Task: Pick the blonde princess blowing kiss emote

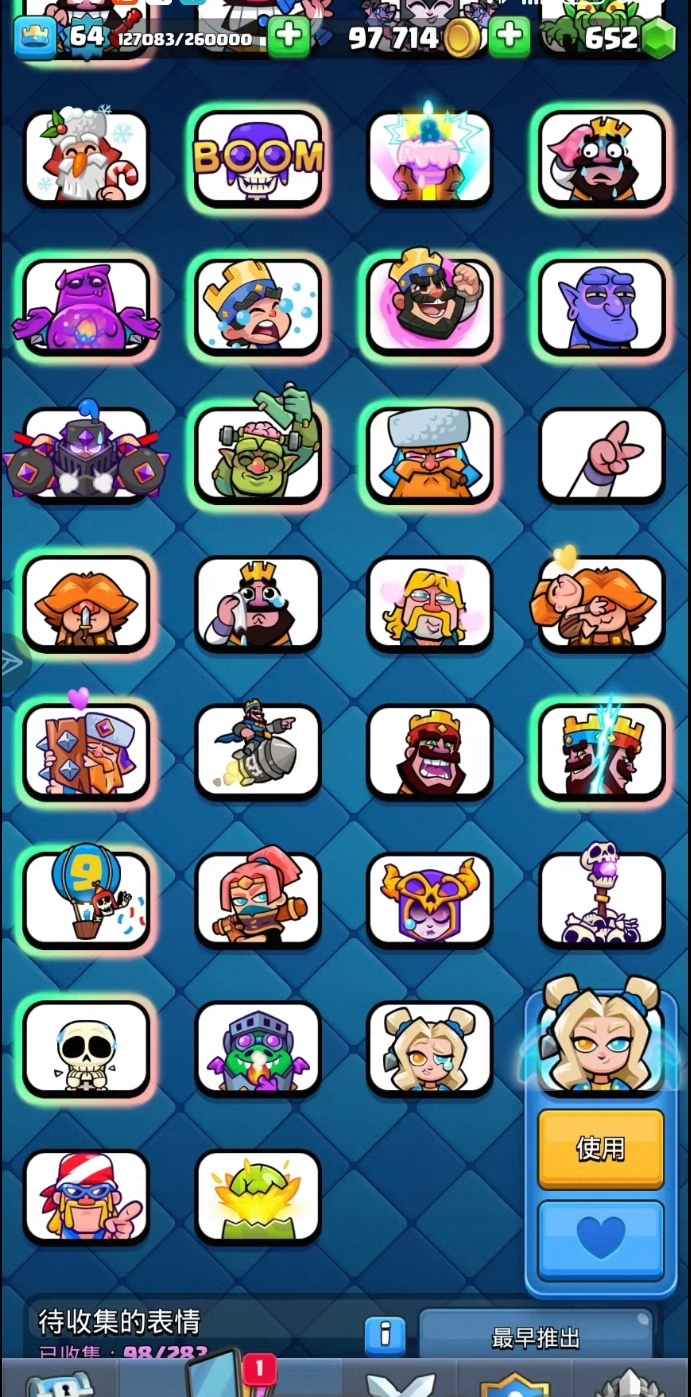Action: pos(430,602)
